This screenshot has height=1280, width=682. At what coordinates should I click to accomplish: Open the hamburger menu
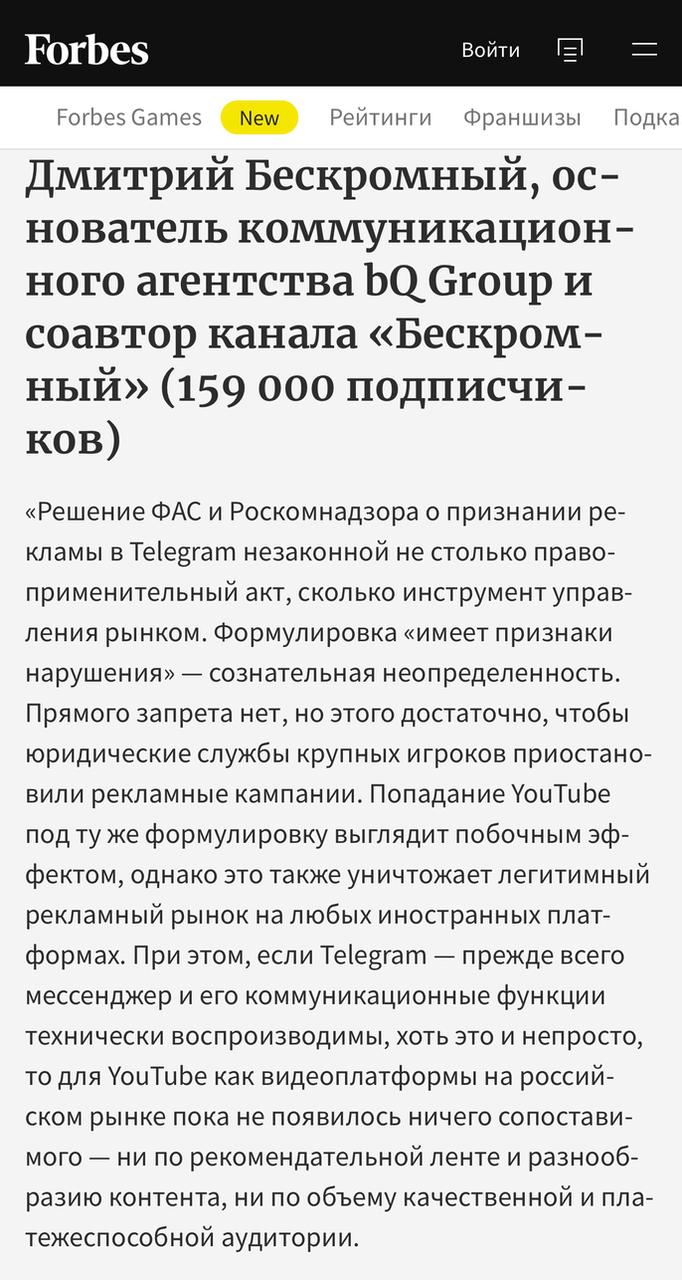pyautogui.click(x=644, y=49)
